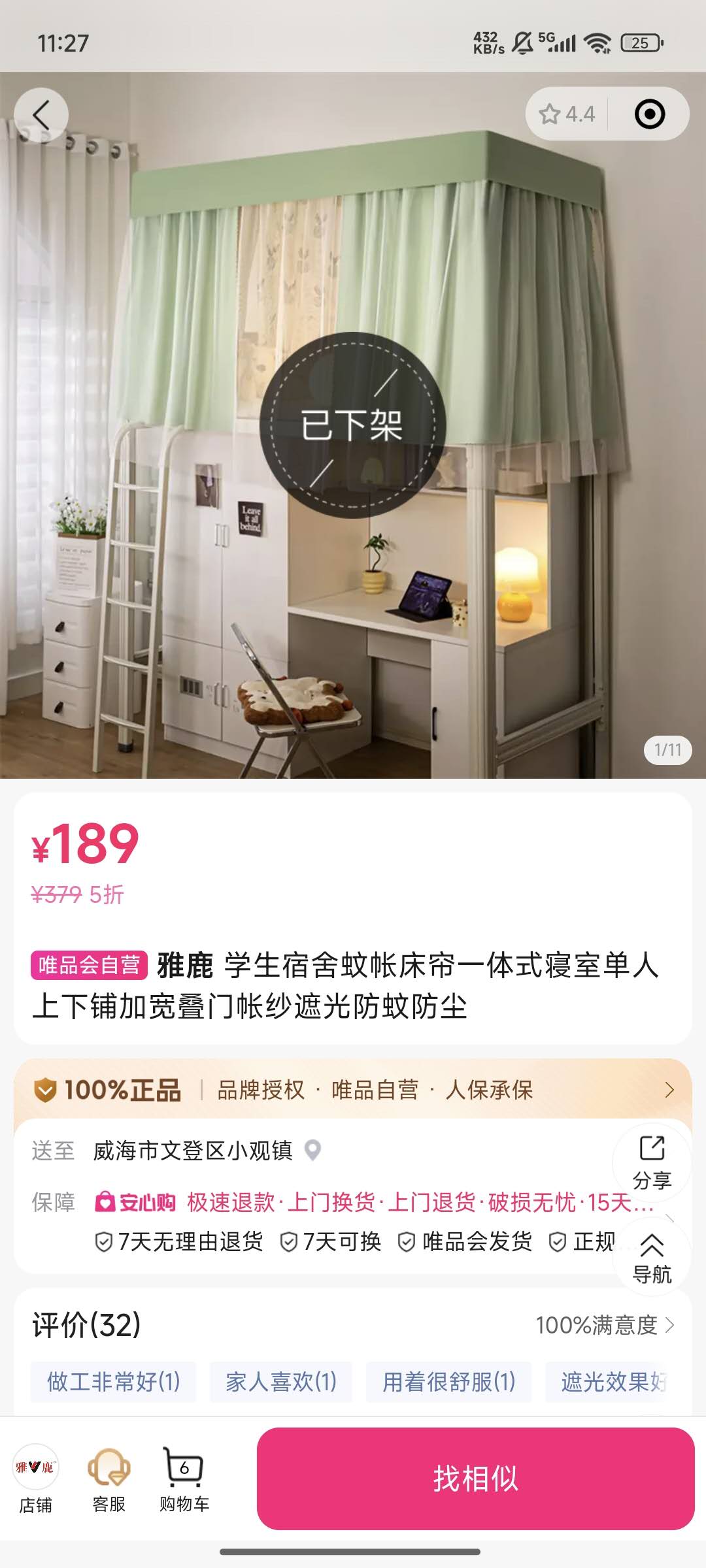Viewport: 706px width, 1568px height.
Task: Filter reviews by 做工非常好(1)
Action: tap(114, 1381)
